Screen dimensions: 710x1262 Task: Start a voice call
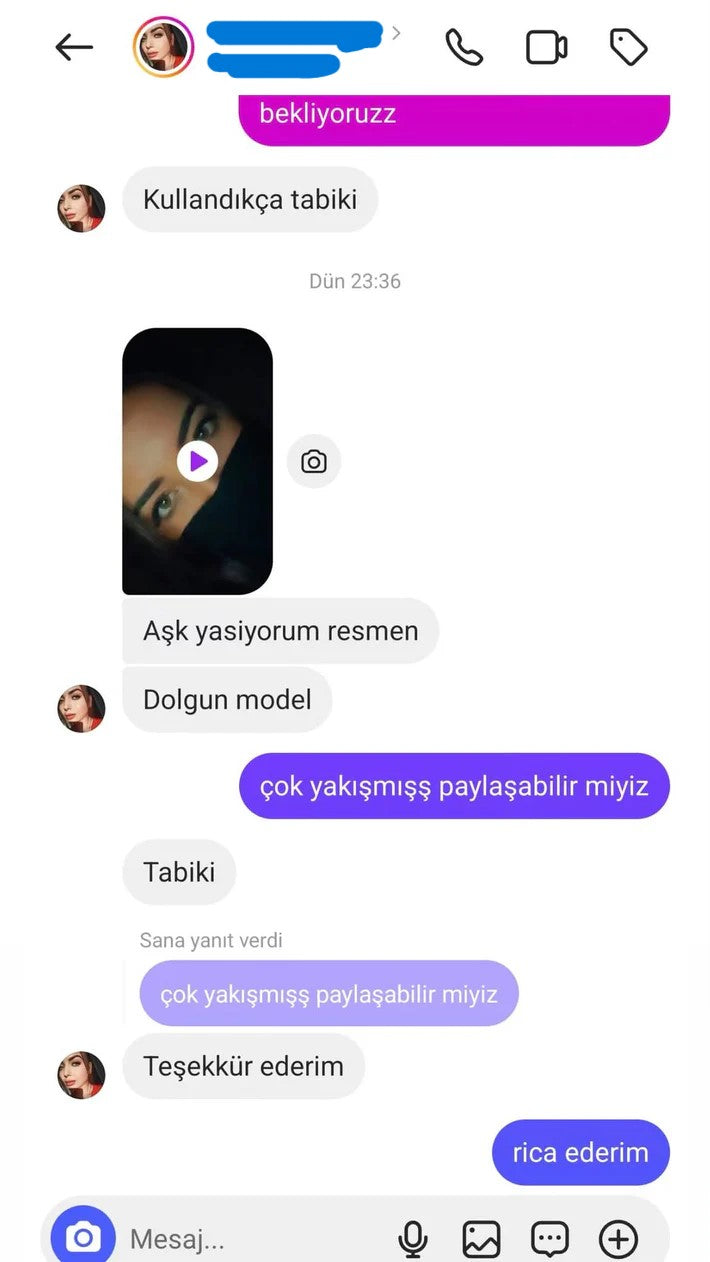[x=464, y=47]
